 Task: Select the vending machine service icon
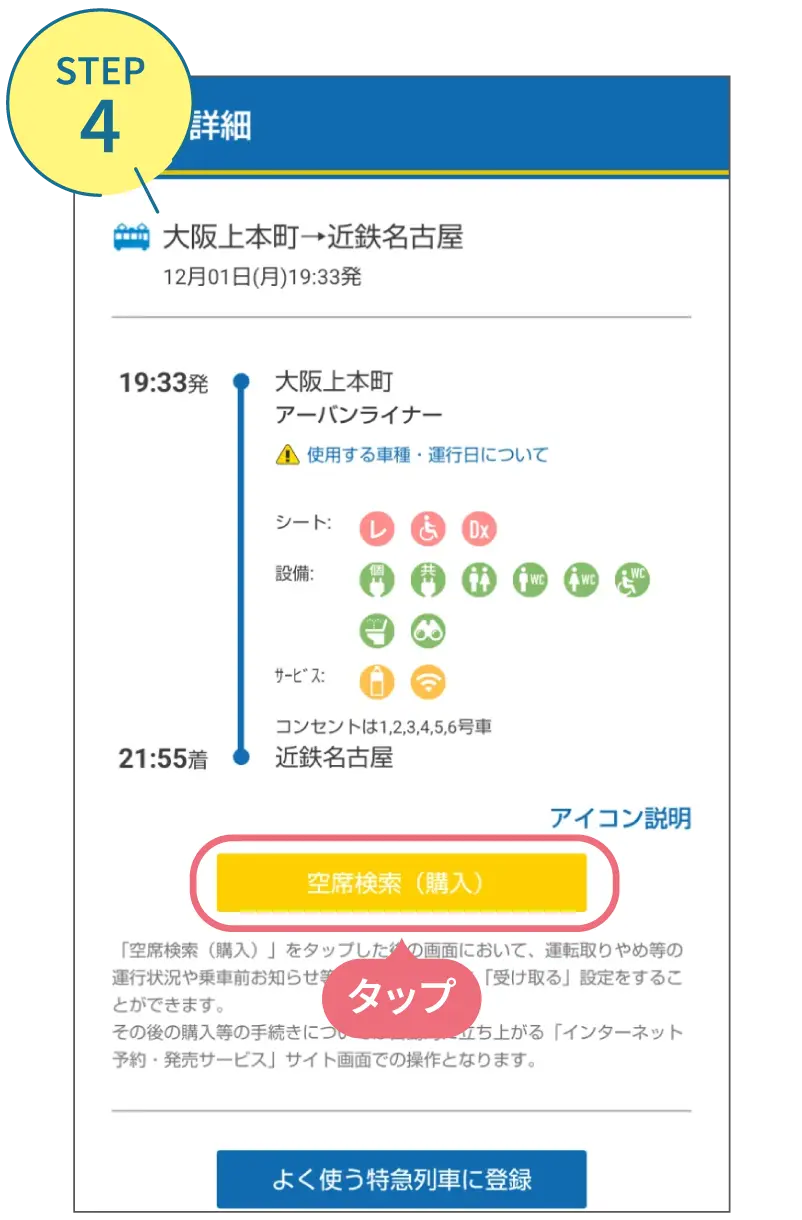pos(376,678)
